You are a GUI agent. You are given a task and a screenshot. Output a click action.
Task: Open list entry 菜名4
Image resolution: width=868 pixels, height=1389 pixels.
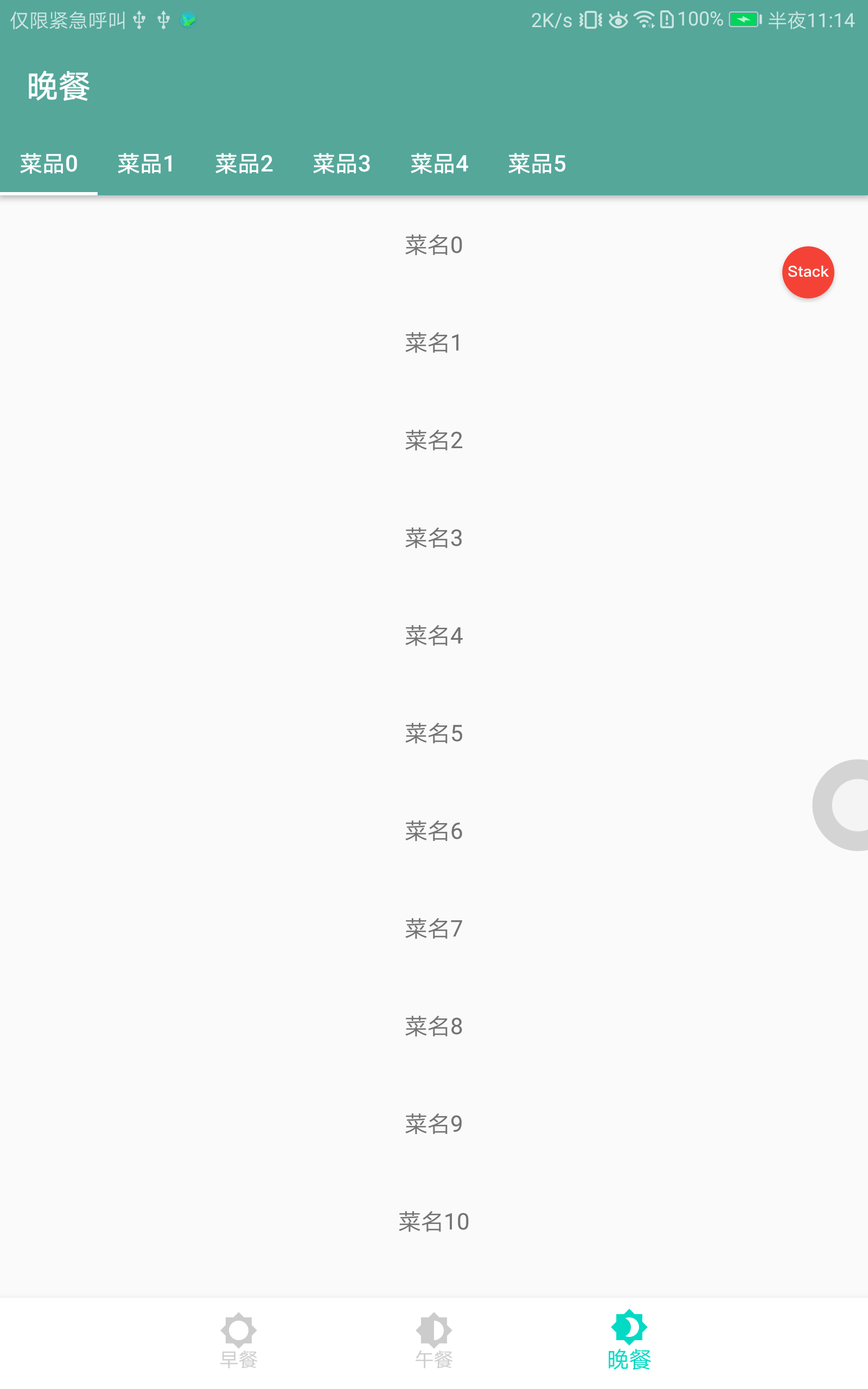(434, 636)
